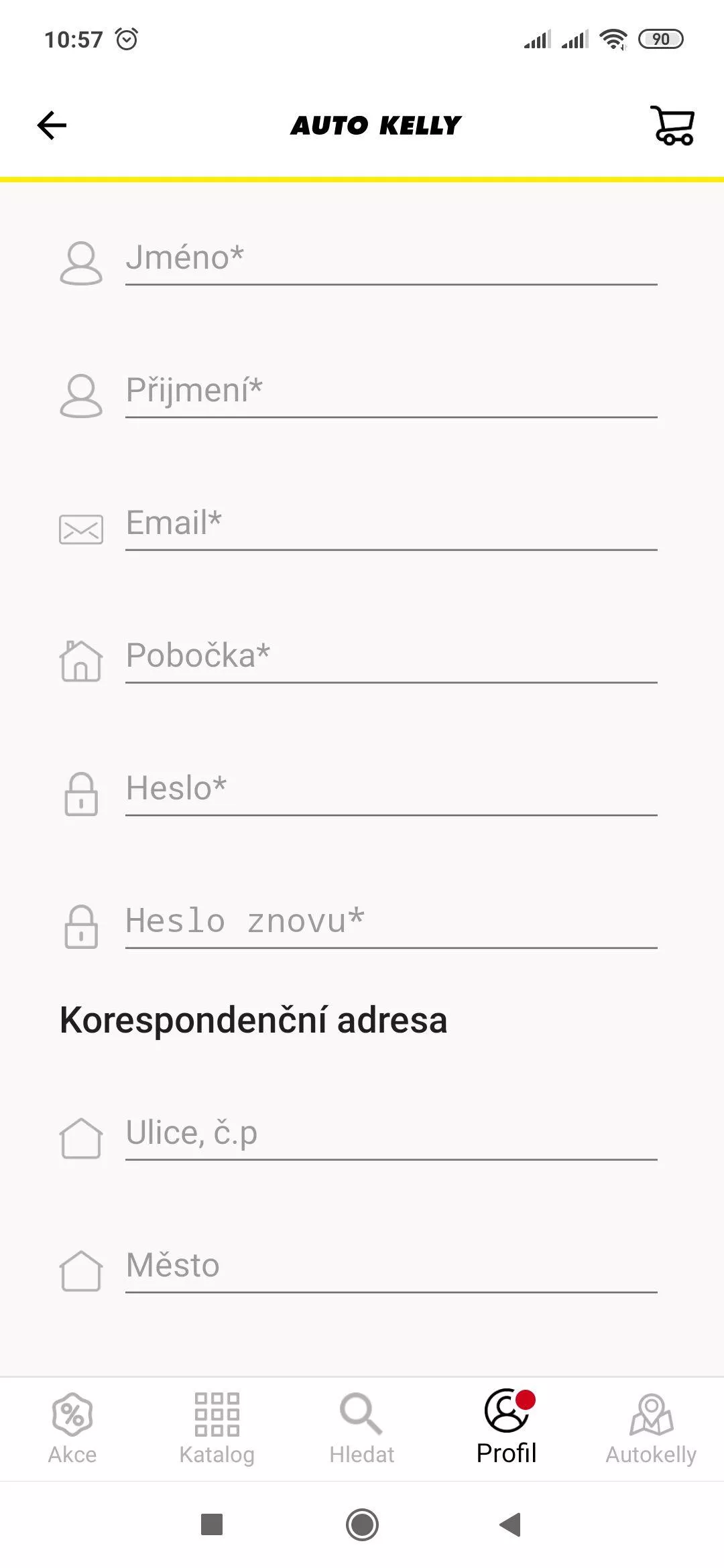Focus the Heslo password field
Image resolution: width=724 pixels, height=1568 pixels.
391,789
